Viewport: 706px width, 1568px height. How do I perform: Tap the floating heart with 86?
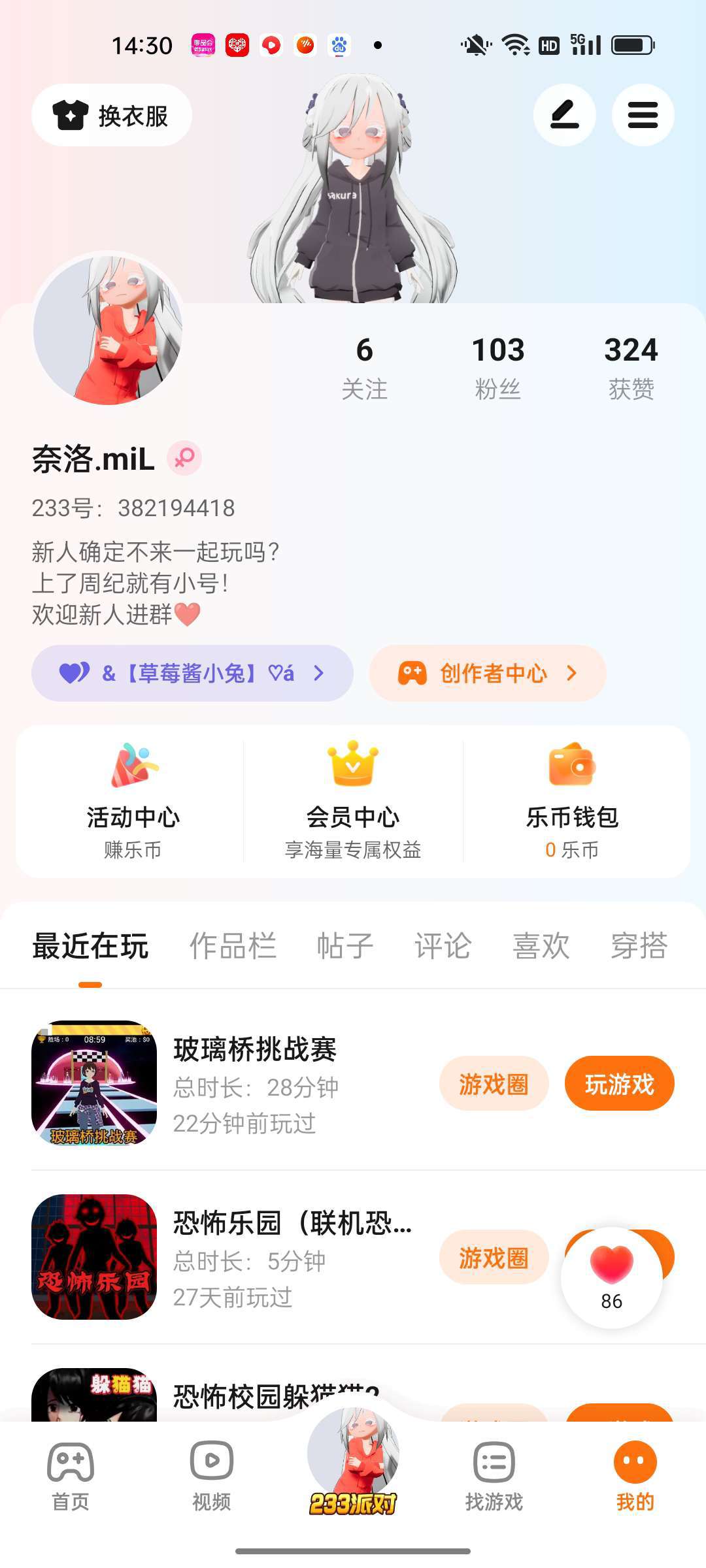point(612,1277)
